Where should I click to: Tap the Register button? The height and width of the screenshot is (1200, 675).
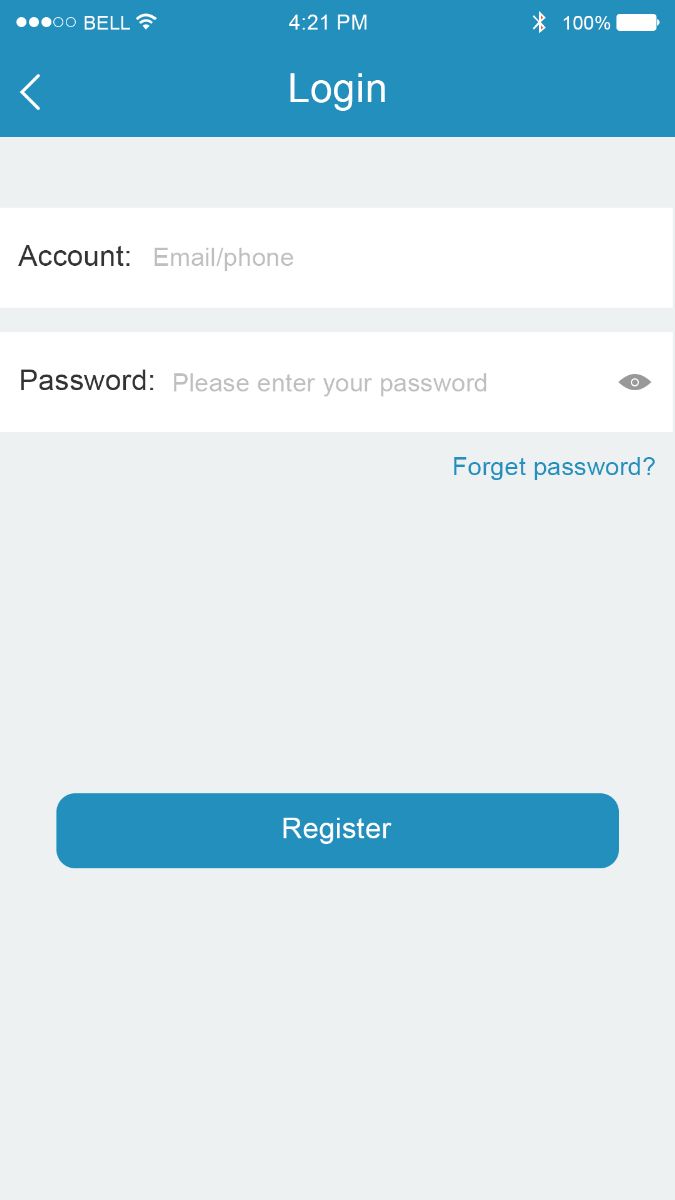[337, 830]
